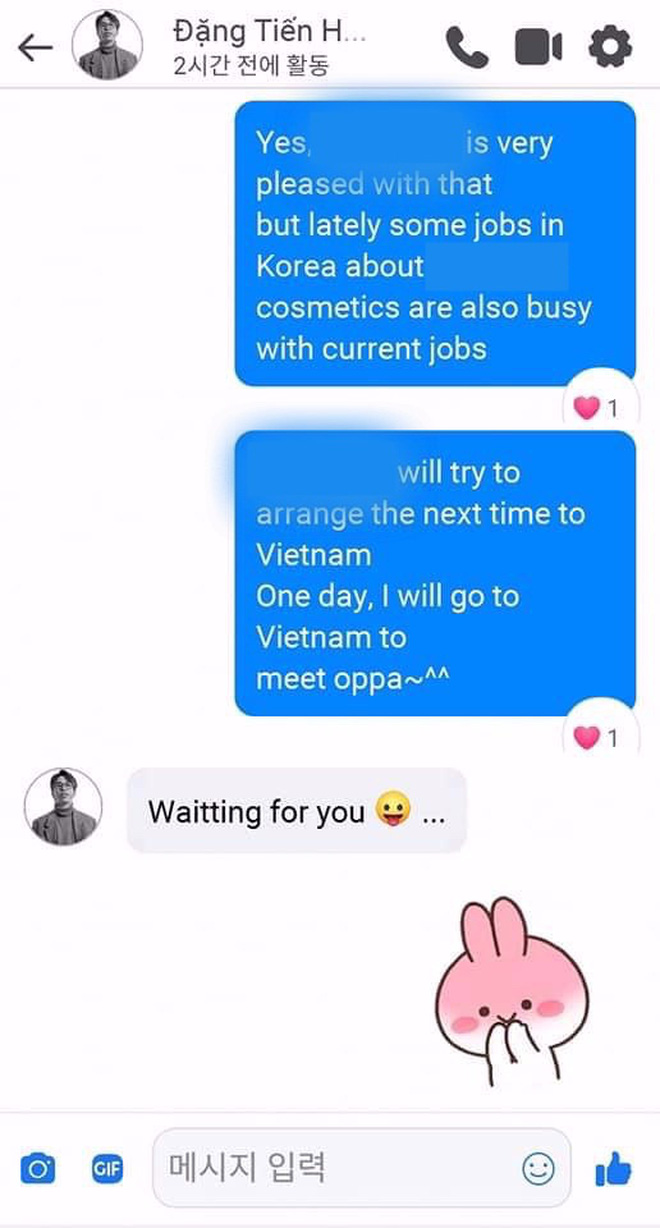Go back using the arrow icon
The width and height of the screenshot is (660, 1228).
click(35, 47)
